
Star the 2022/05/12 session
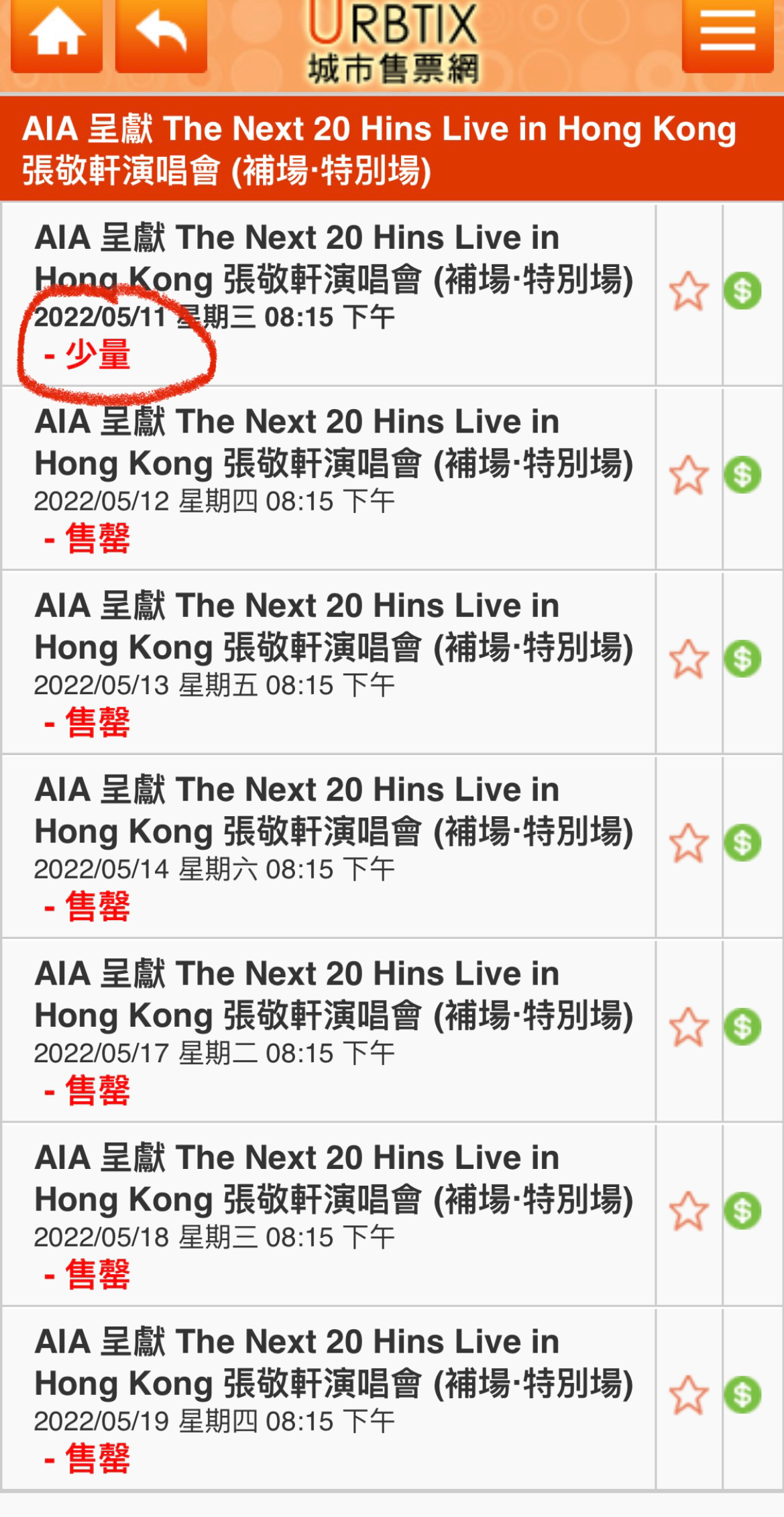689,475
